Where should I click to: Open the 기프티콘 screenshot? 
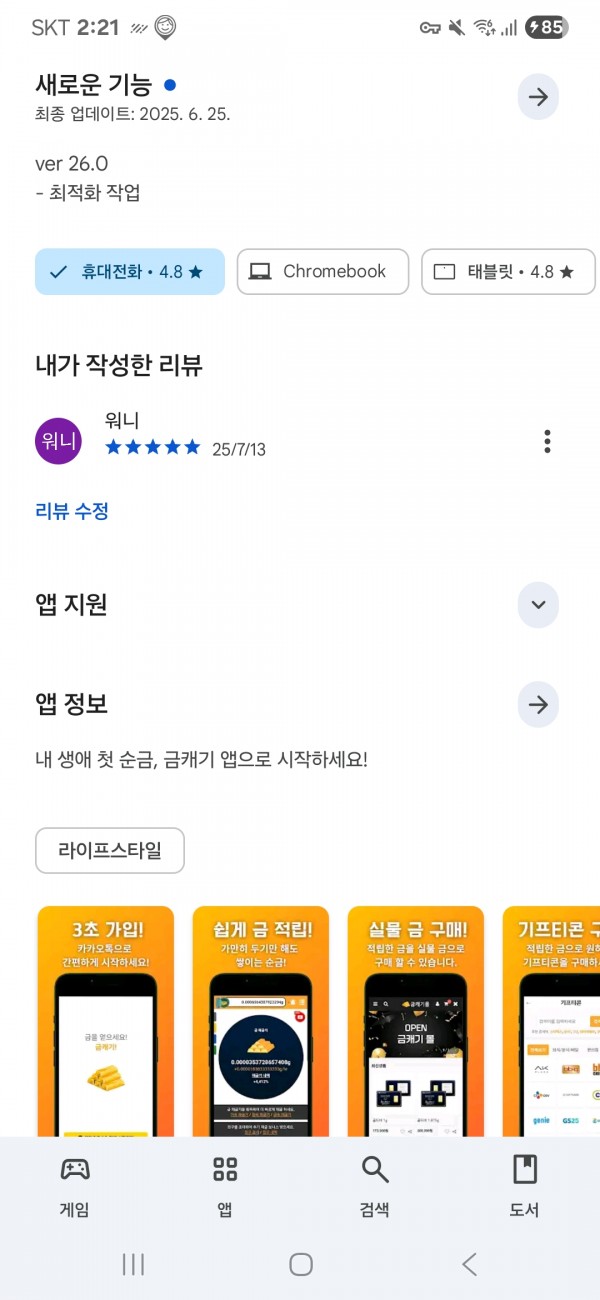click(551, 1021)
